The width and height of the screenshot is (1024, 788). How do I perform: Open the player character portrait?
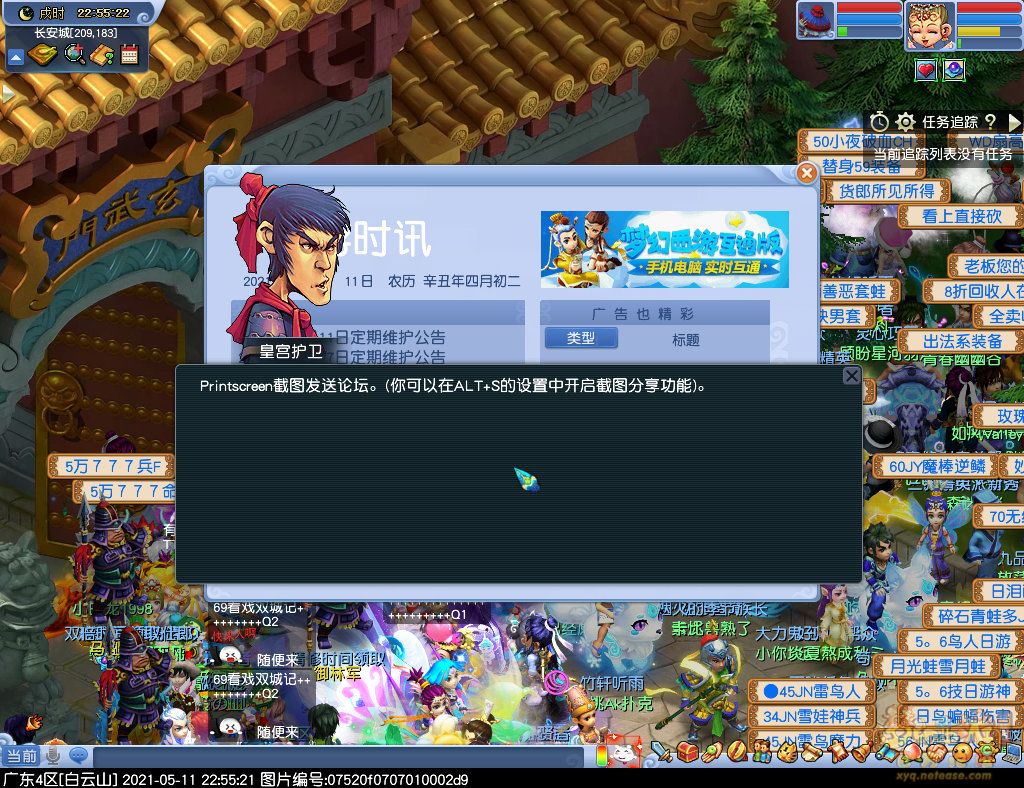[x=929, y=26]
